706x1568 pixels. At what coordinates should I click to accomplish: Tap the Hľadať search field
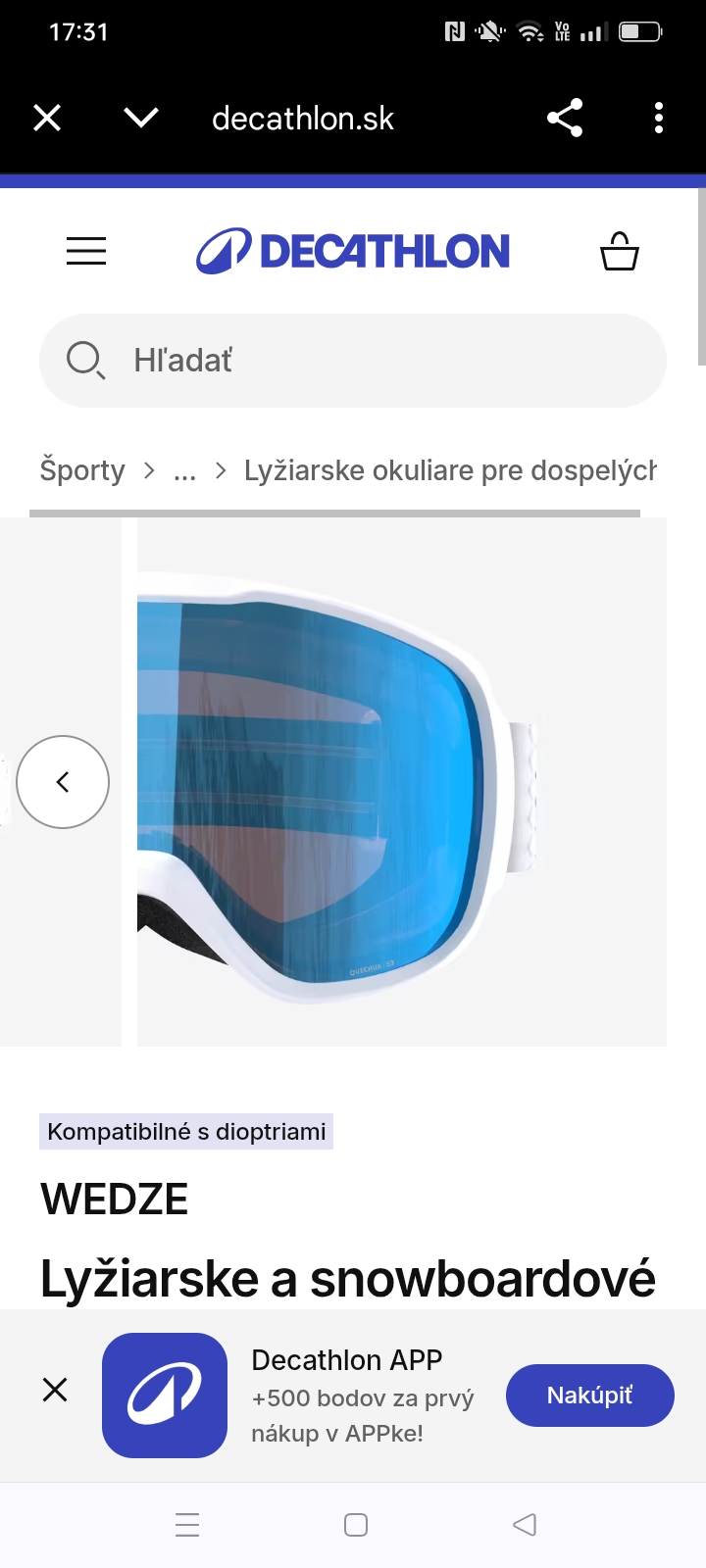[373, 361]
